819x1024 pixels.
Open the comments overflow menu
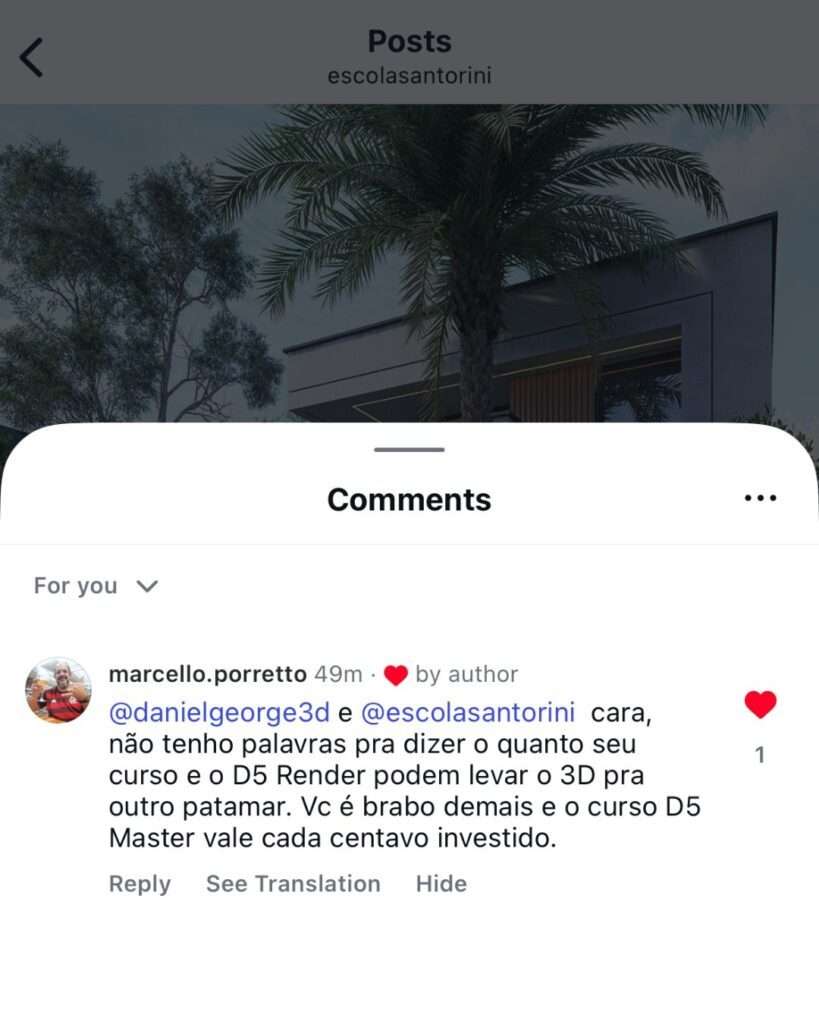click(760, 498)
